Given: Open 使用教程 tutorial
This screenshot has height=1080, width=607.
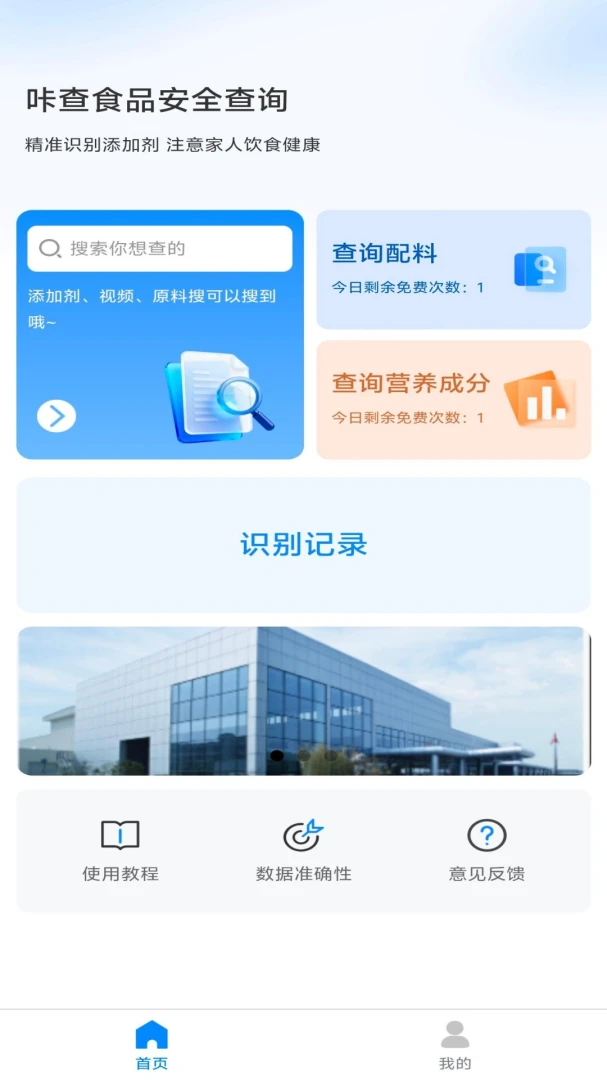Looking at the screenshot, I should pos(121,851).
